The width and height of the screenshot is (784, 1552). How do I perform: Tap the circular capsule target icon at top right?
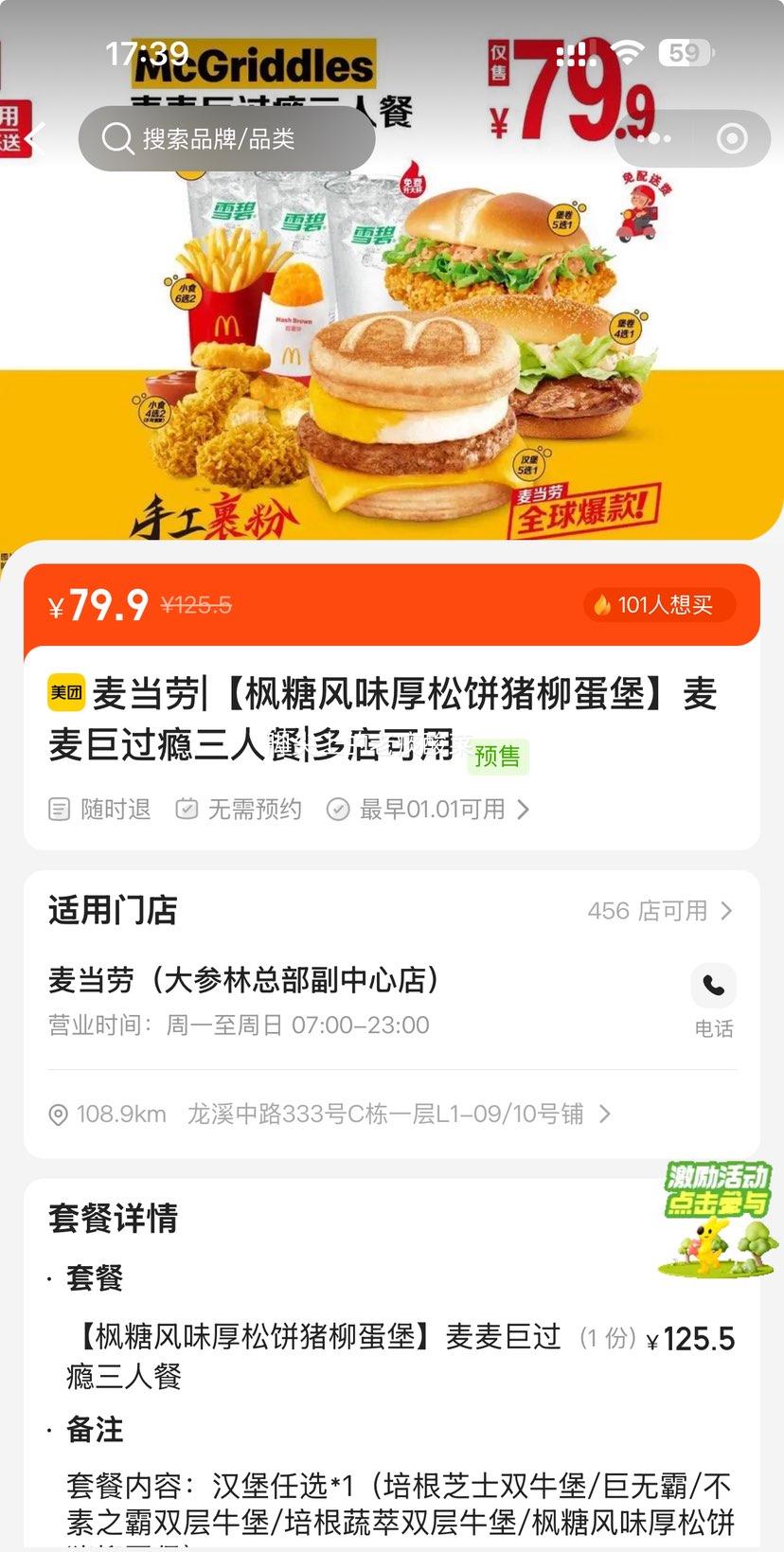coord(732,138)
